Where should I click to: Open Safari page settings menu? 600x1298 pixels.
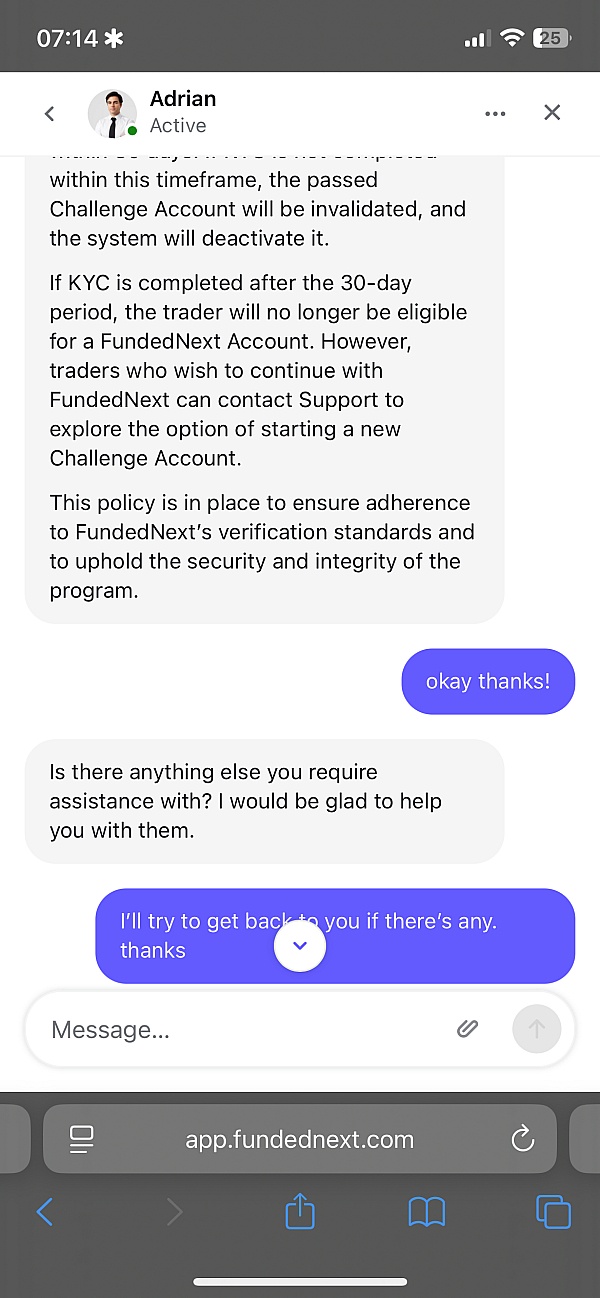point(81,1139)
